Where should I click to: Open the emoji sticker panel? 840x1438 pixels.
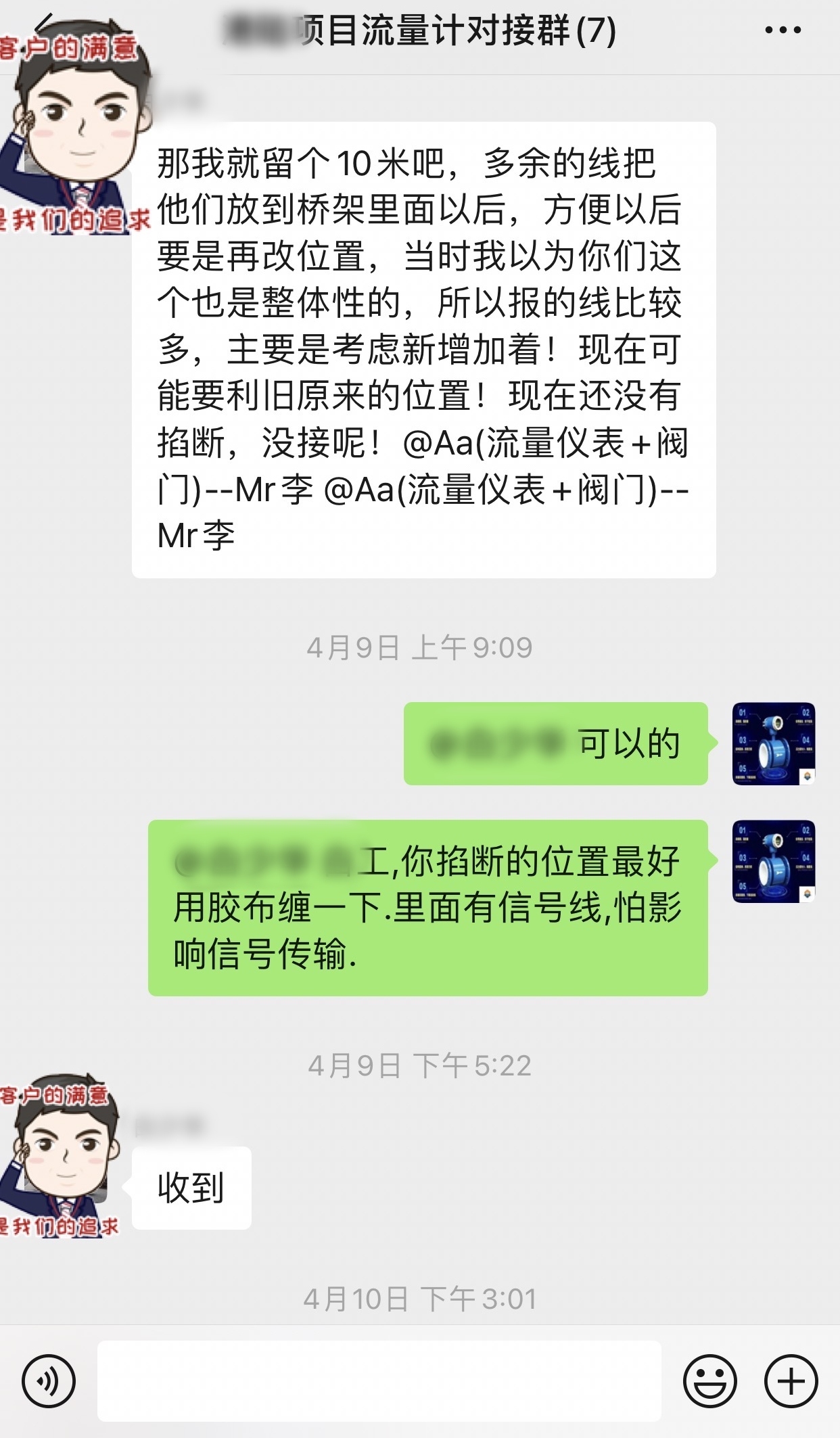[709, 1381]
